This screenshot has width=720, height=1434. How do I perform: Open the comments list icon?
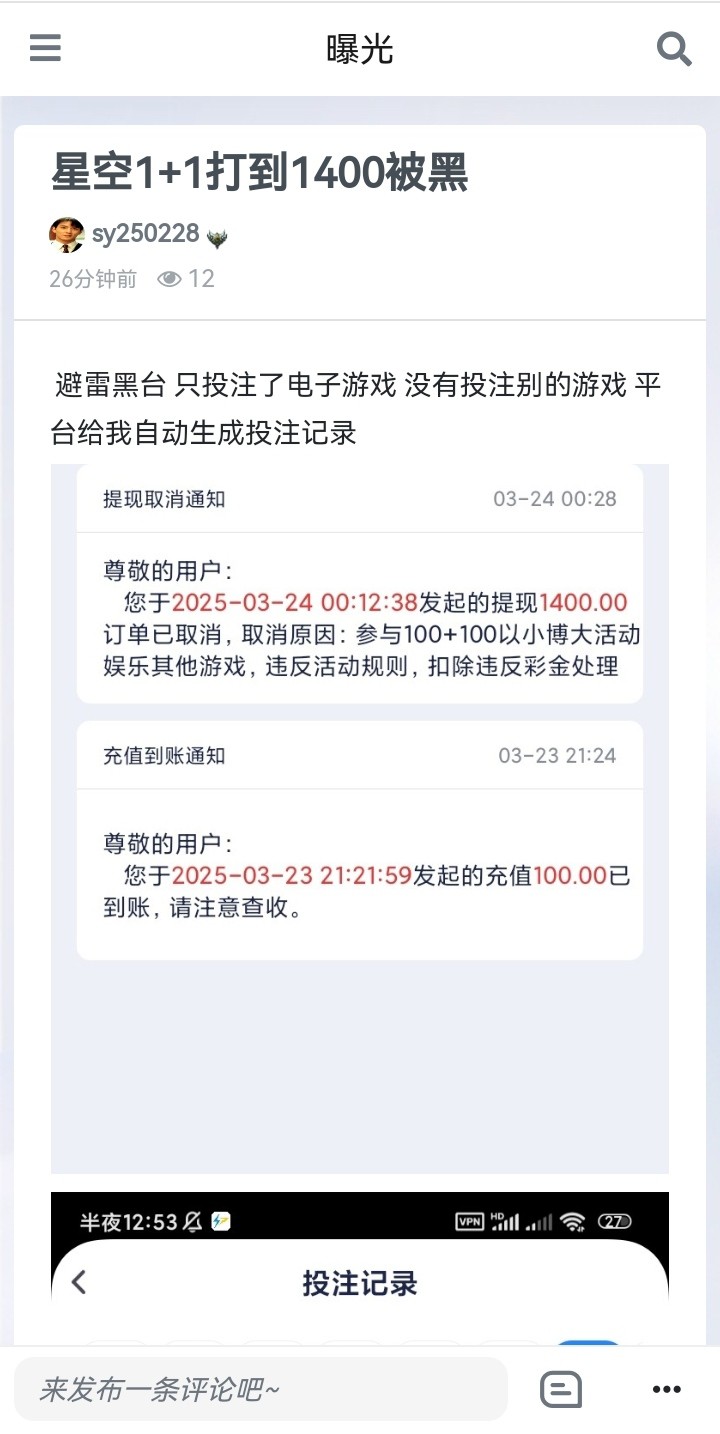coord(561,1389)
